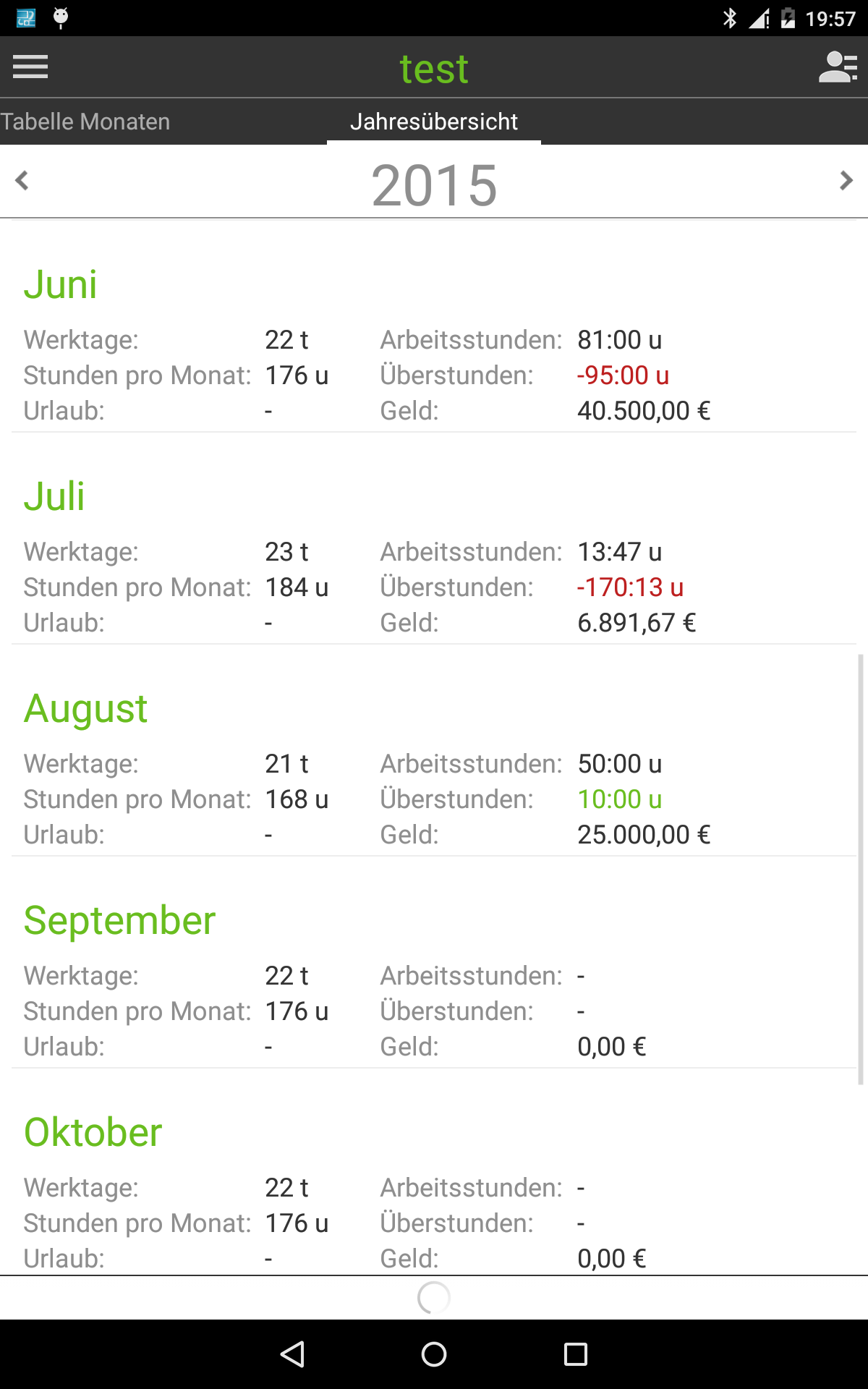Go to the next year

click(846, 180)
